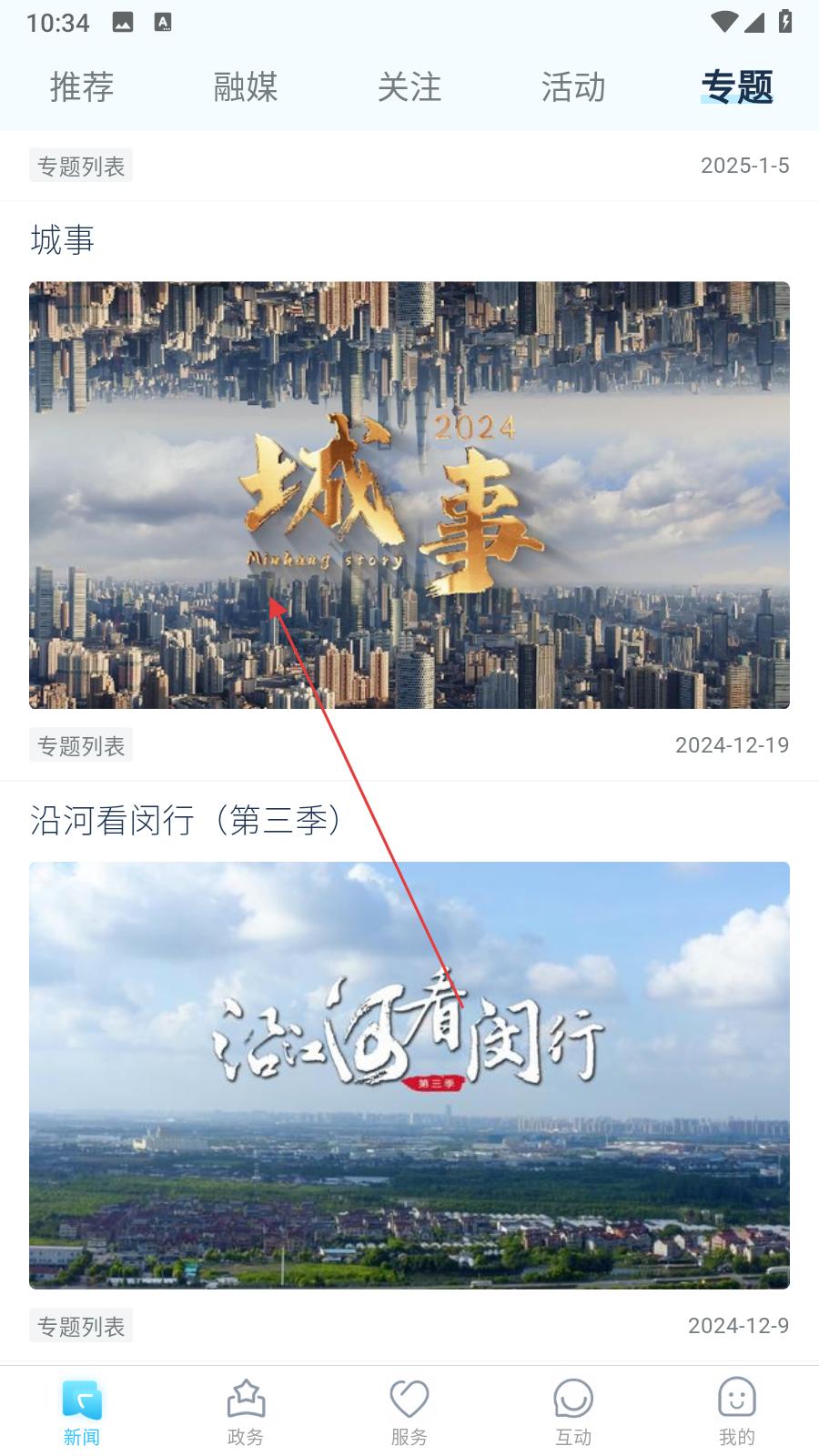
Task: Open the 城事 2024 topic banner
Action: click(409, 495)
